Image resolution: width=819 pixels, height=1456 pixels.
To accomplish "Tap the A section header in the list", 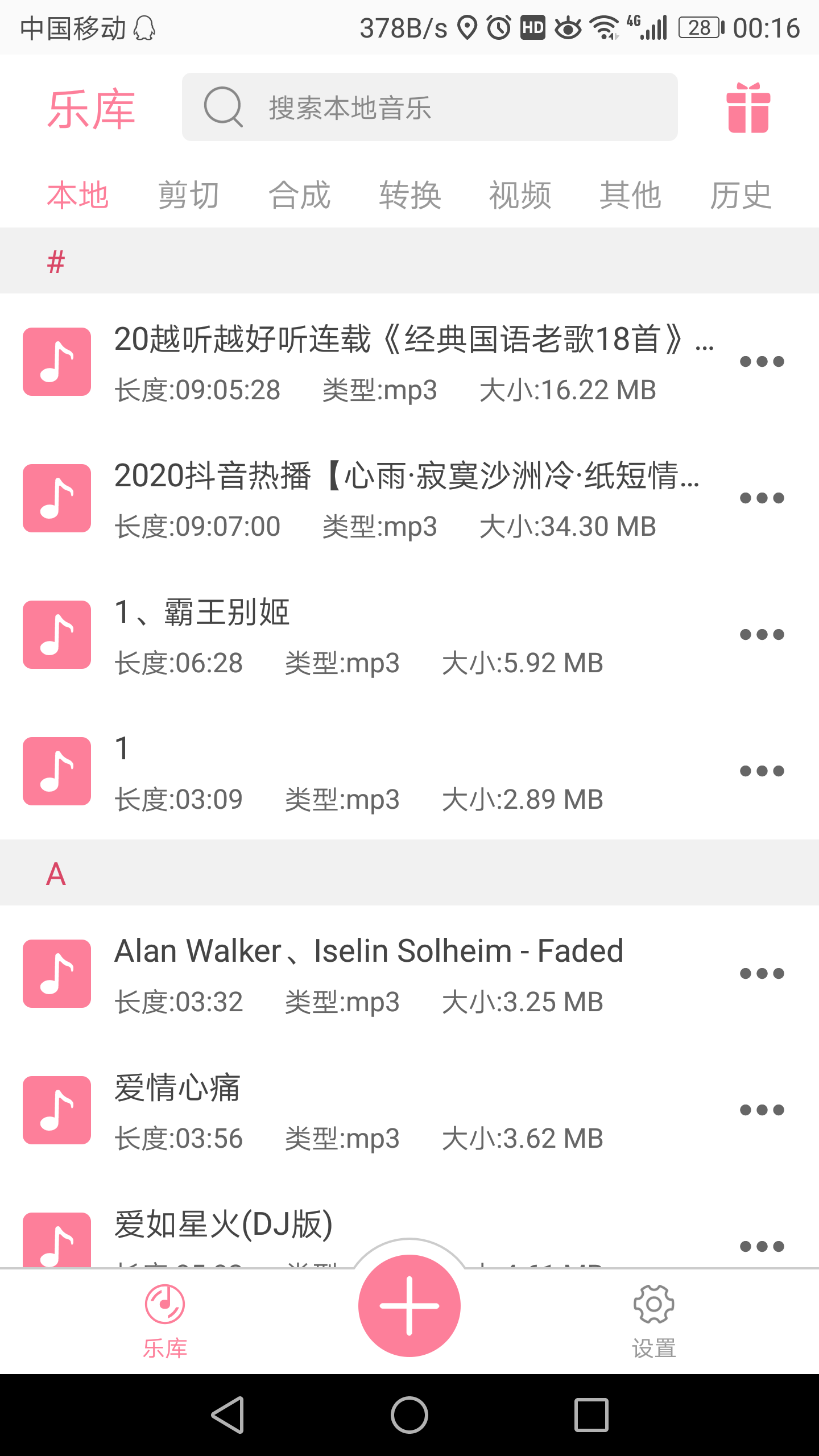I will 56,873.
